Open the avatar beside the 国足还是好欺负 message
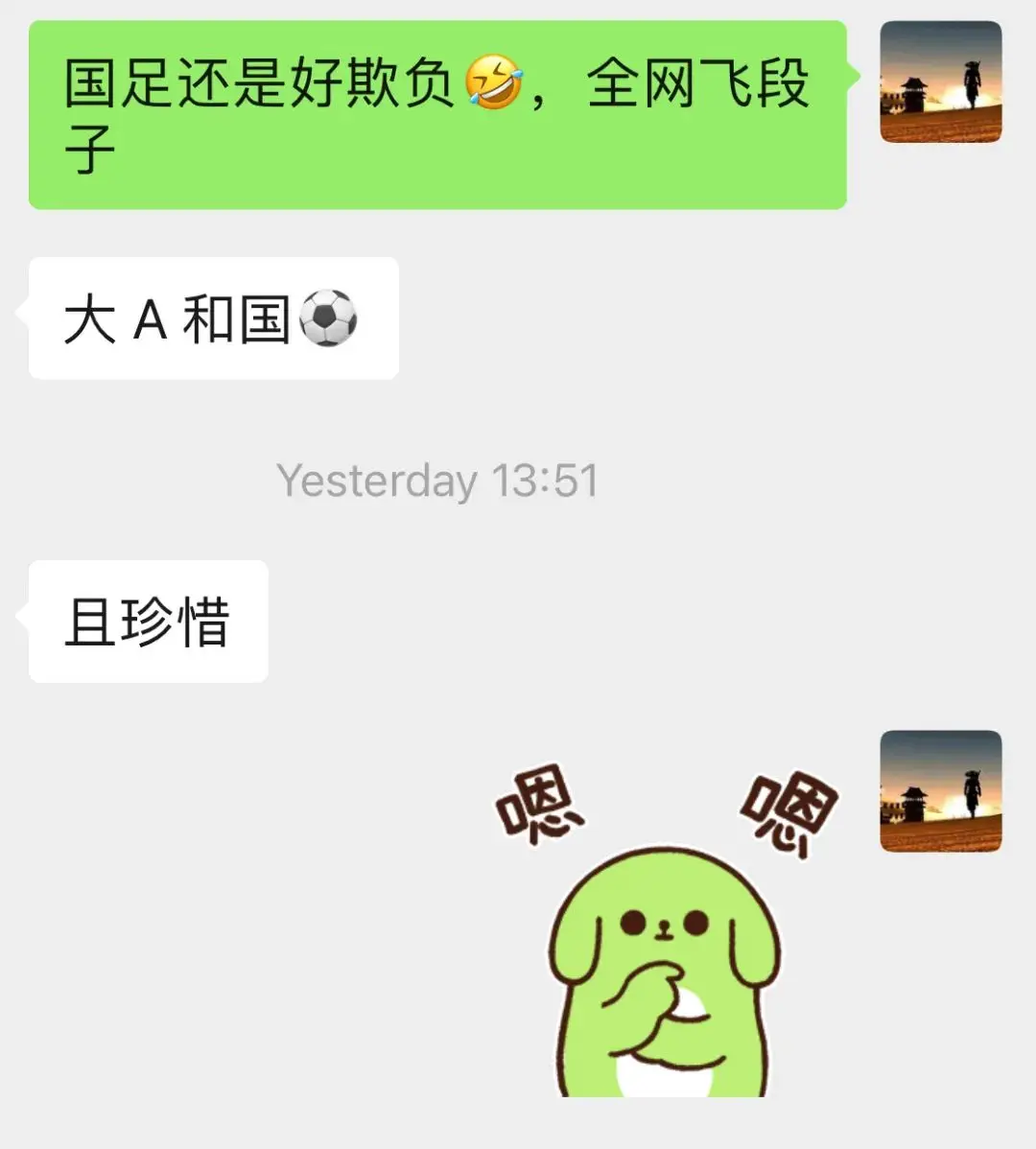Image resolution: width=1036 pixels, height=1149 pixels. pyautogui.click(x=941, y=82)
